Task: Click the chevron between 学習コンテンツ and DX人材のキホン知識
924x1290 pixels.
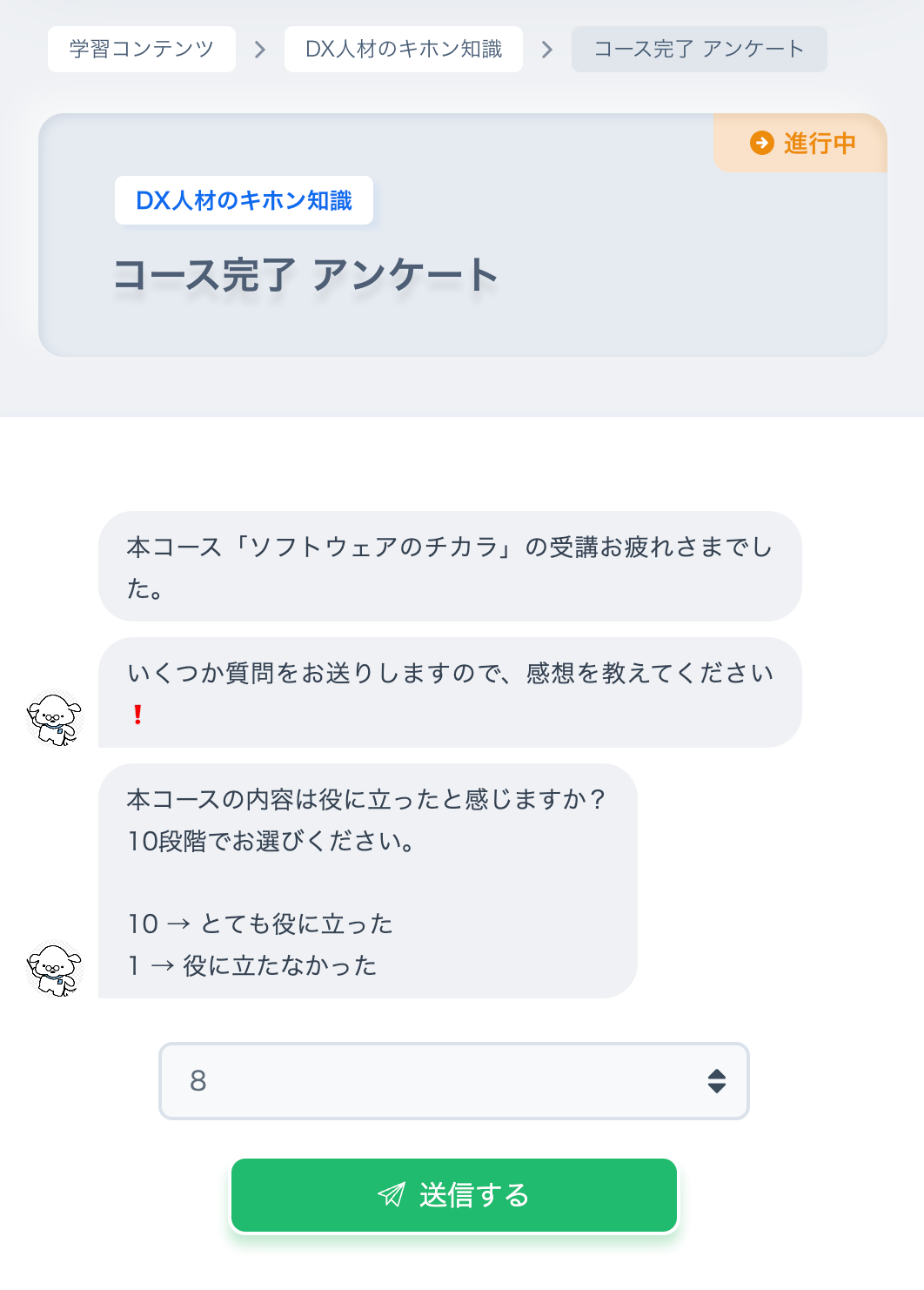Action: coord(258,49)
